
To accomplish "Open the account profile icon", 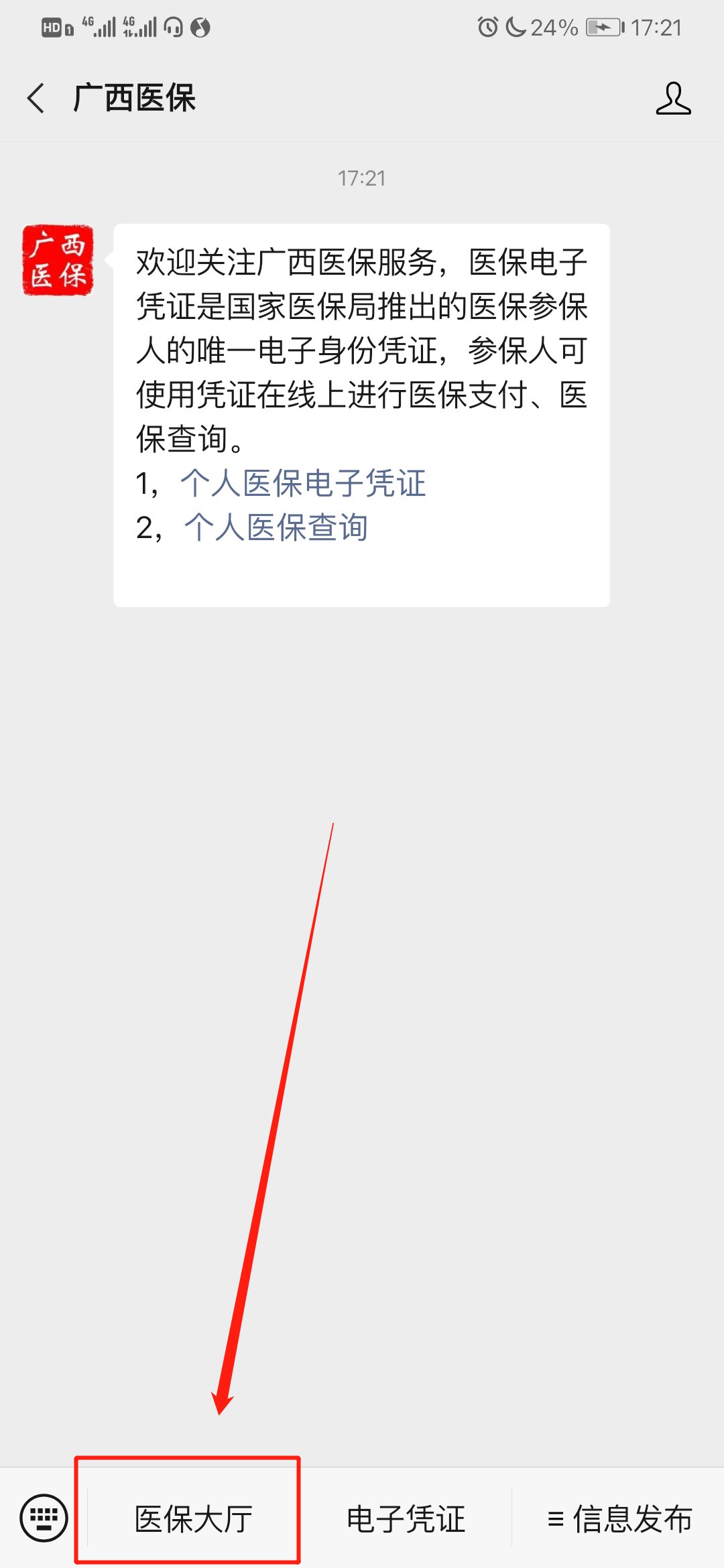I will pyautogui.click(x=673, y=98).
